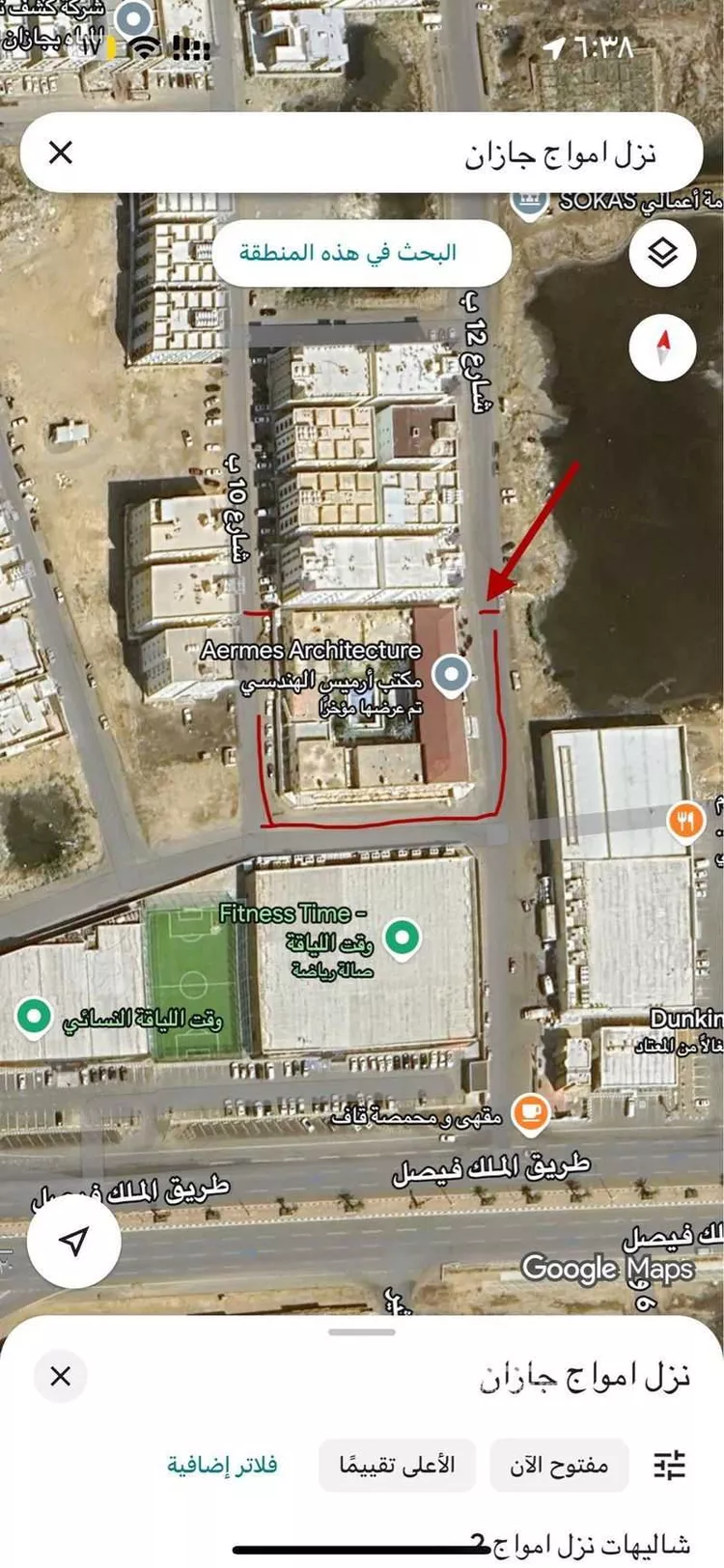Open فلاتر إضافية for more filters

pos(222,1465)
